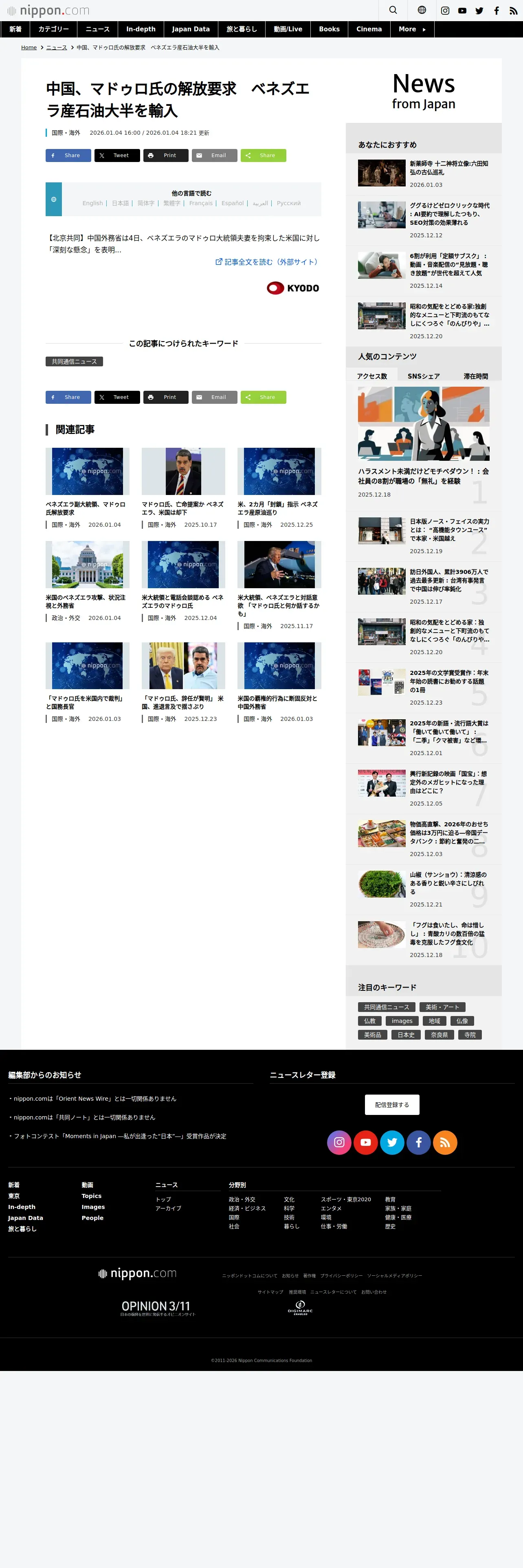Go to Home breadcrumb

pyautogui.click(x=29, y=48)
